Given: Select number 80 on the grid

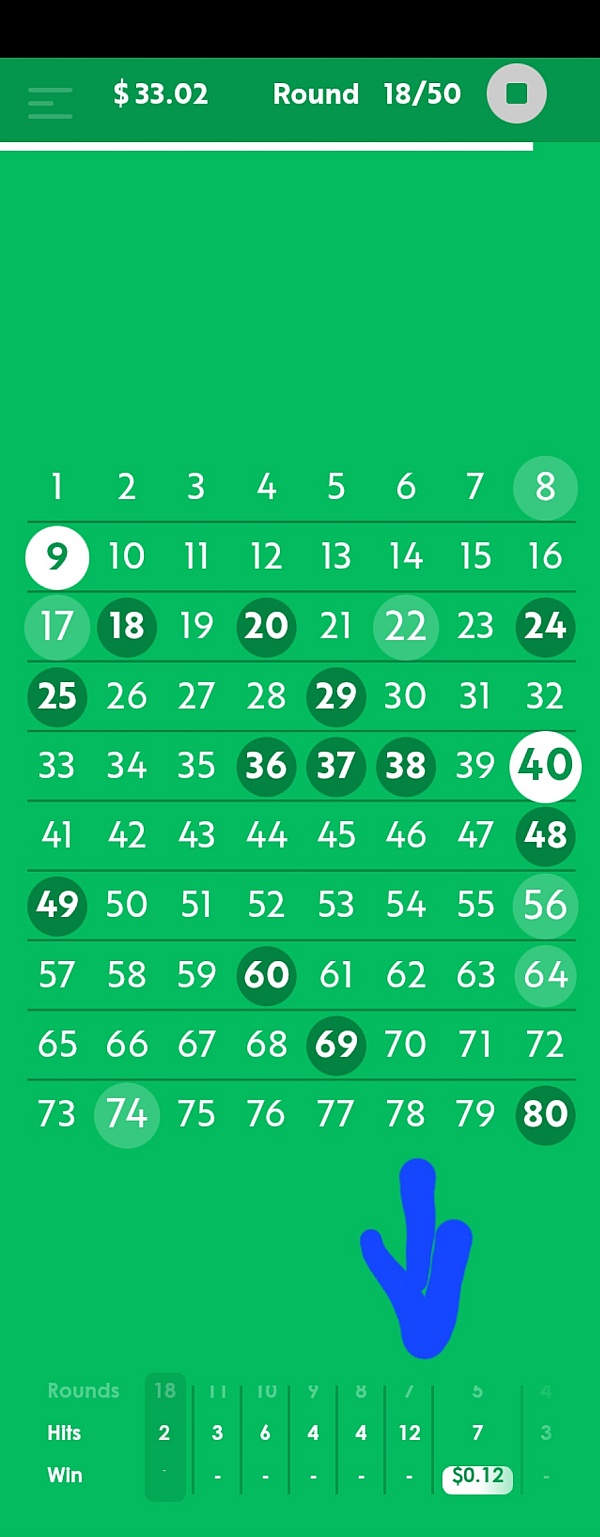Looking at the screenshot, I should pos(545,1114).
